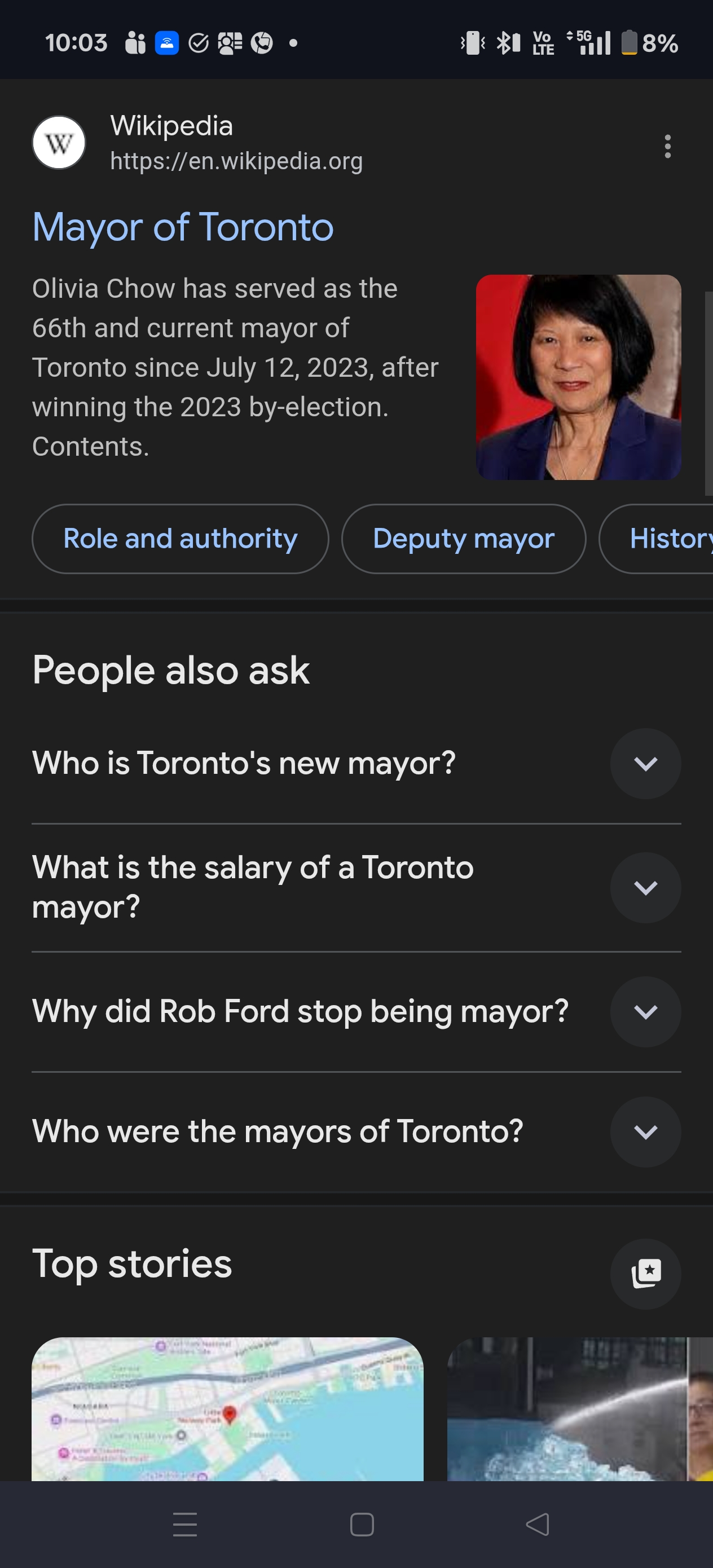The image size is (713, 1568).
Task: Select the Role and authority chip
Action: 181,539
